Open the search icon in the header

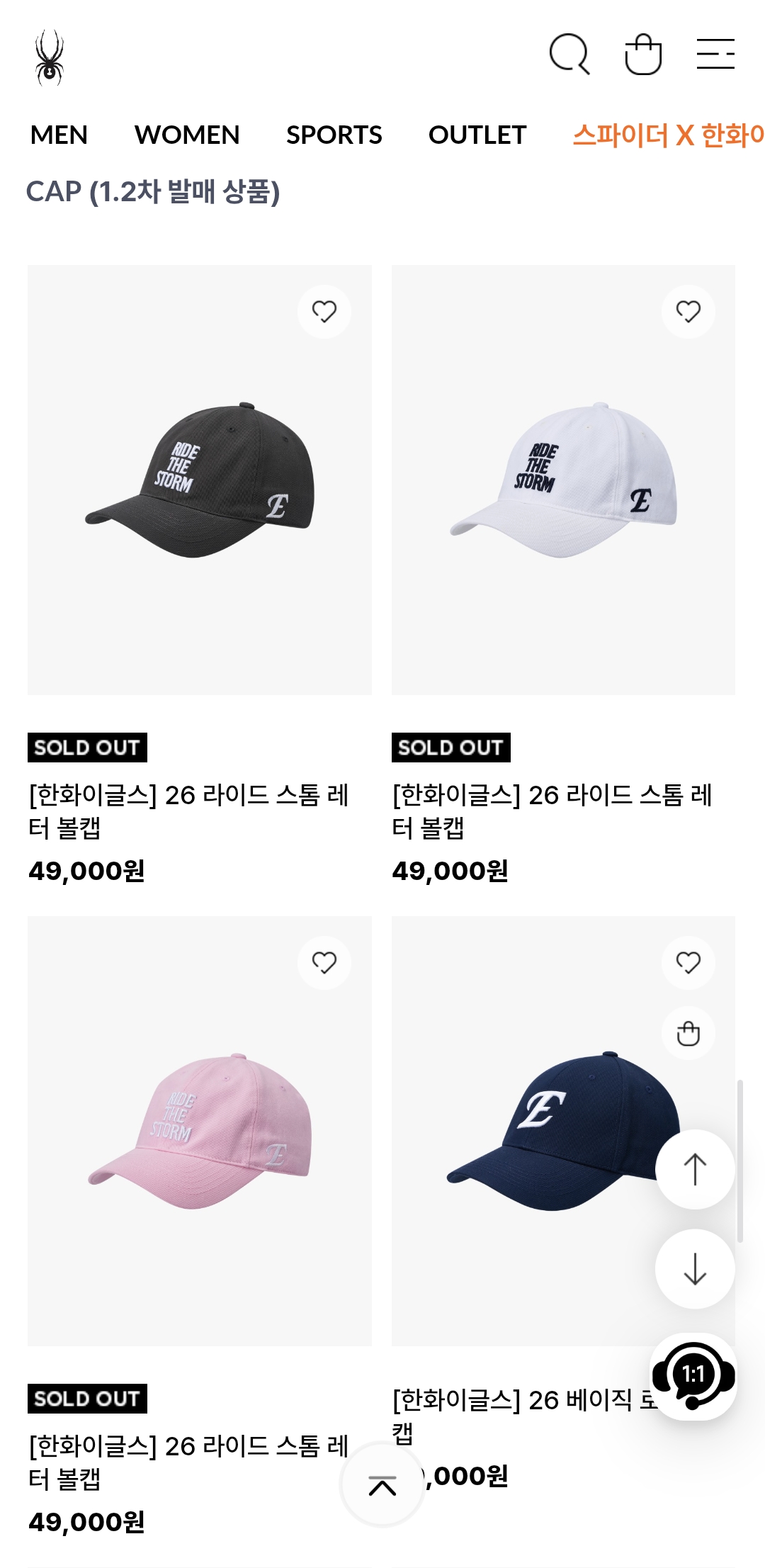pyautogui.click(x=569, y=54)
